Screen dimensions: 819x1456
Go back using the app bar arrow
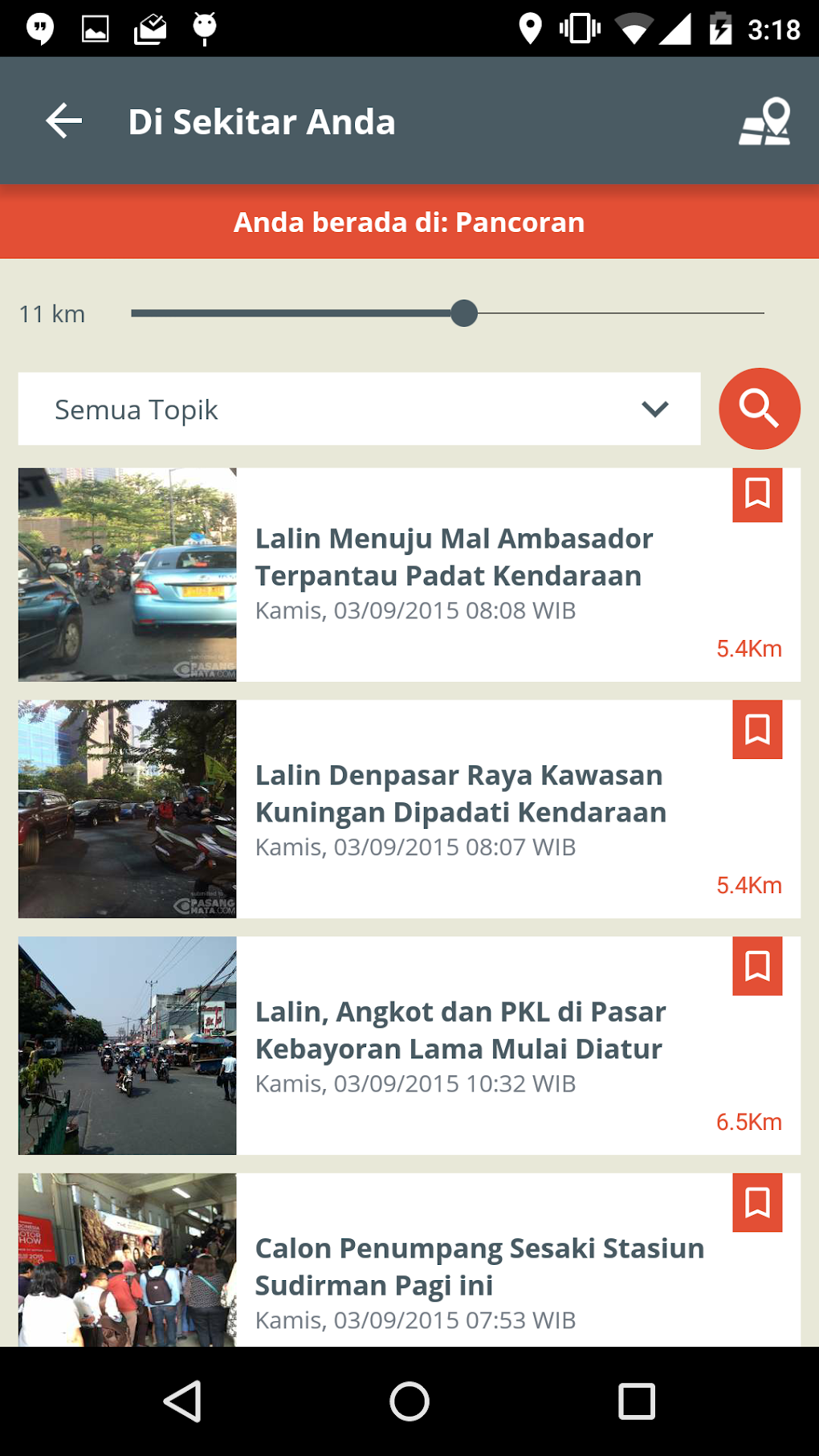[x=64, y=121]
